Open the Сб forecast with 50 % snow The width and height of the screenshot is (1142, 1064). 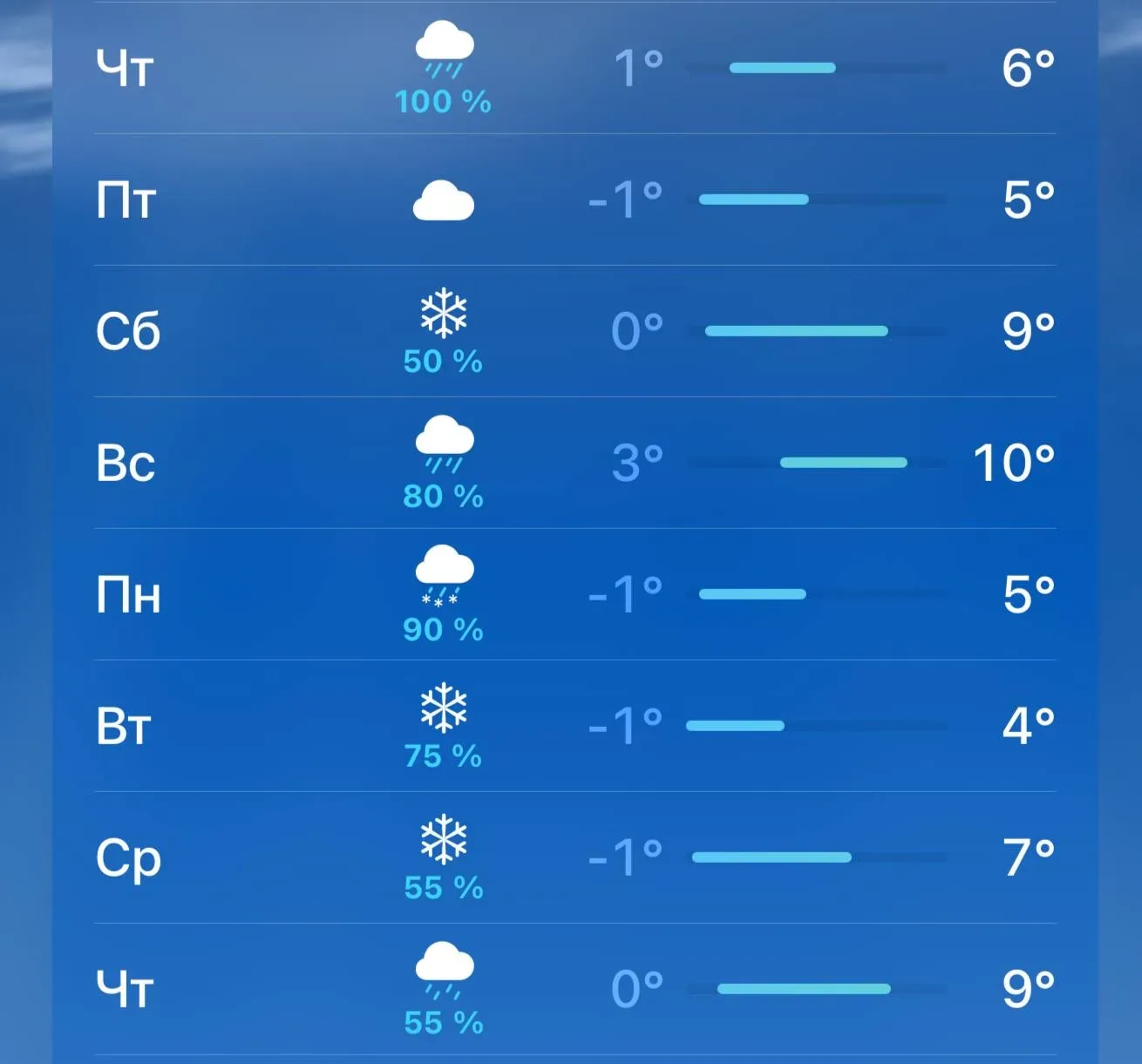click(x=574, y=331)
